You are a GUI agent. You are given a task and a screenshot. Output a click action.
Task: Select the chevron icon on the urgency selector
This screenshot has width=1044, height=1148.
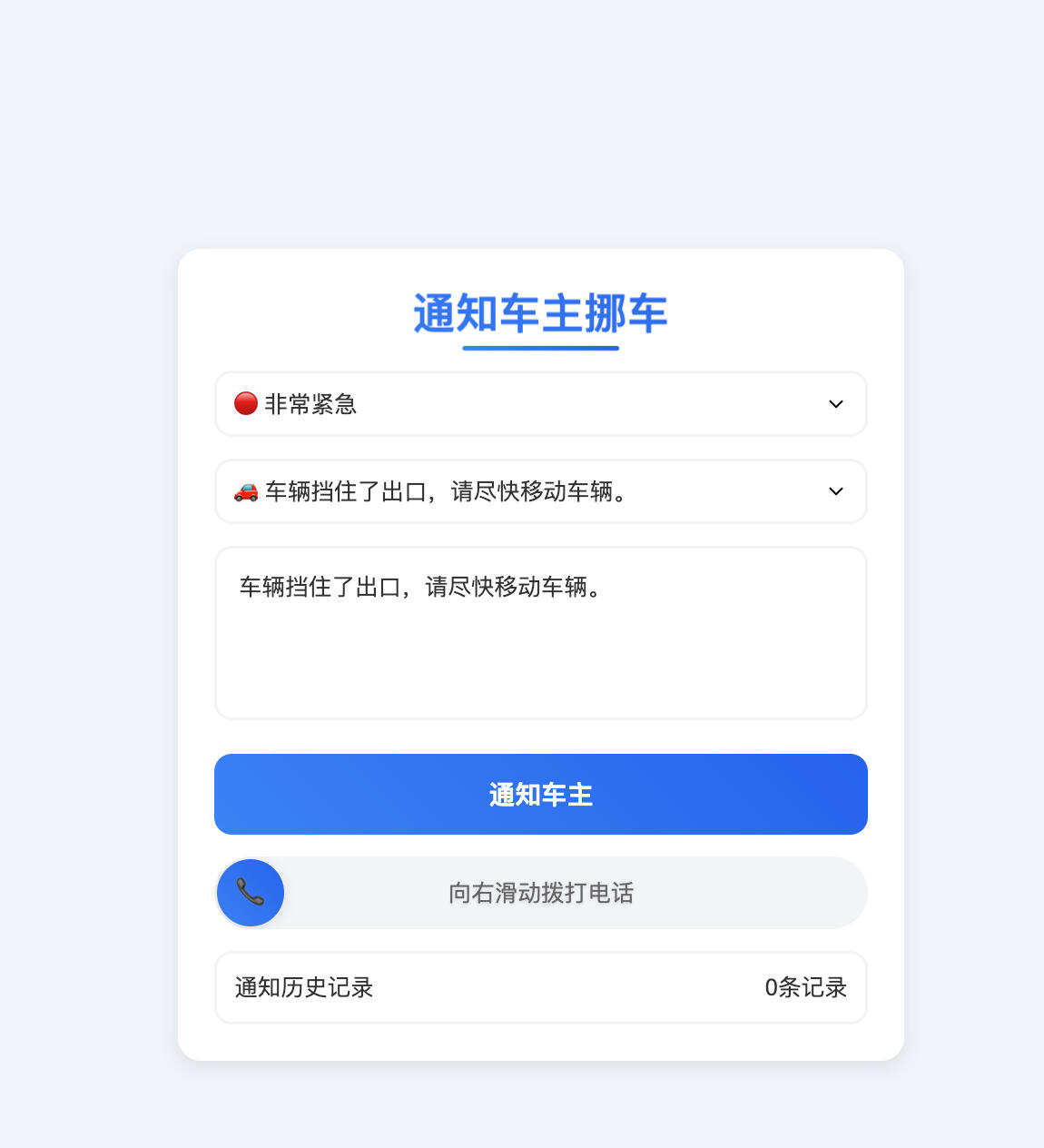click(x=835, y=404)
